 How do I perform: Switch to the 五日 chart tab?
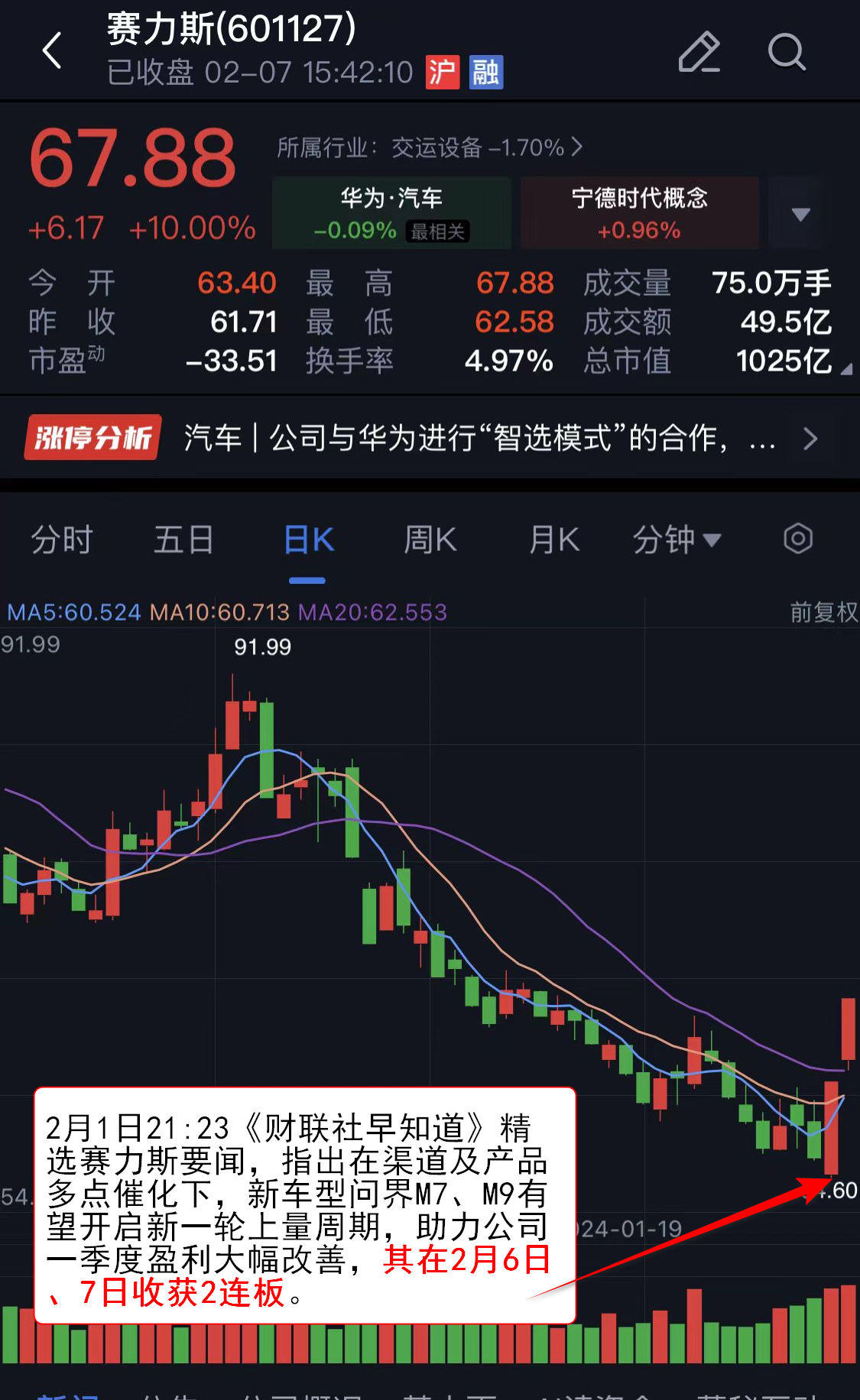(x=183, y=540)
